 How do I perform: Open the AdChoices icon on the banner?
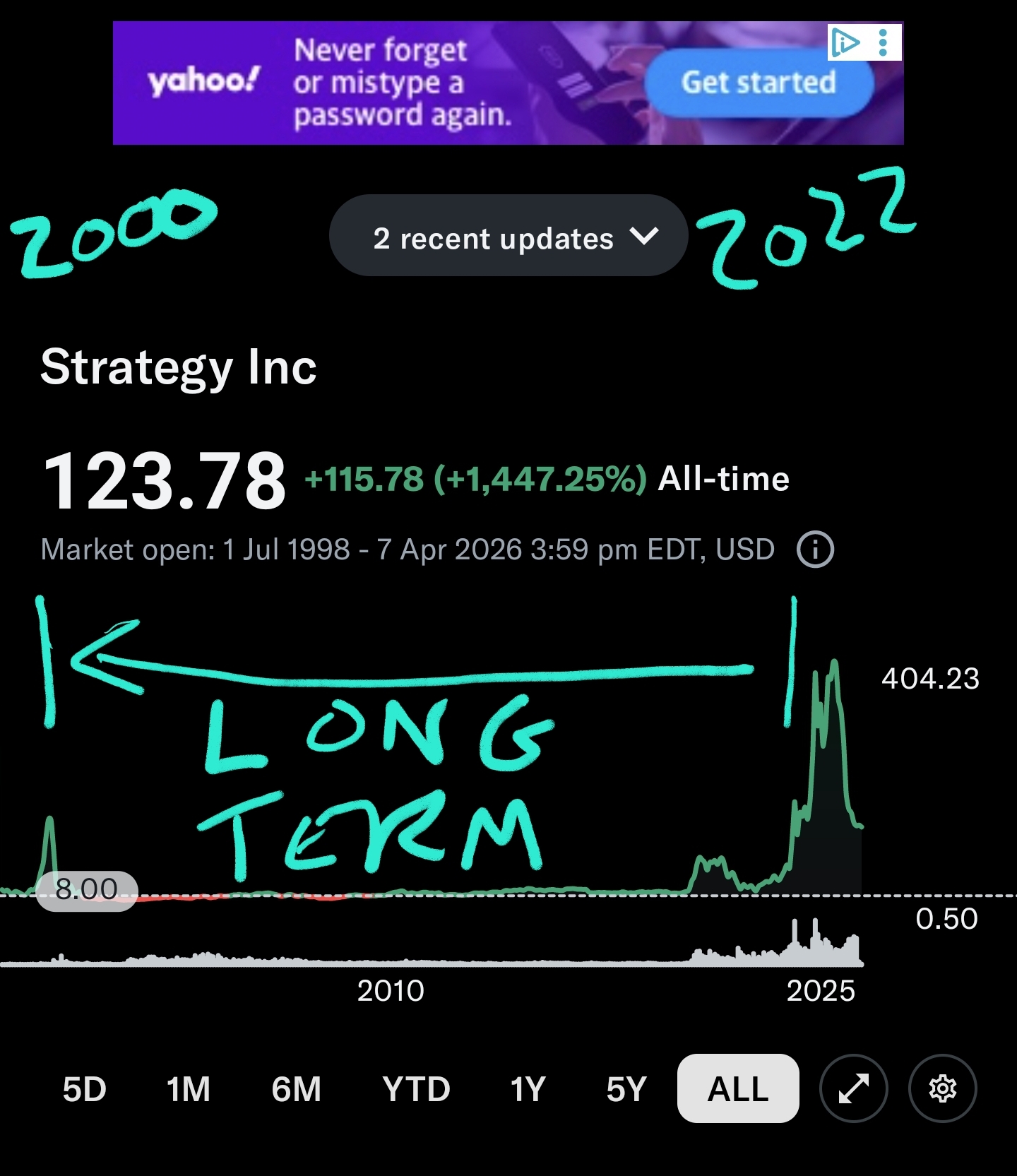tap(846, 42)
